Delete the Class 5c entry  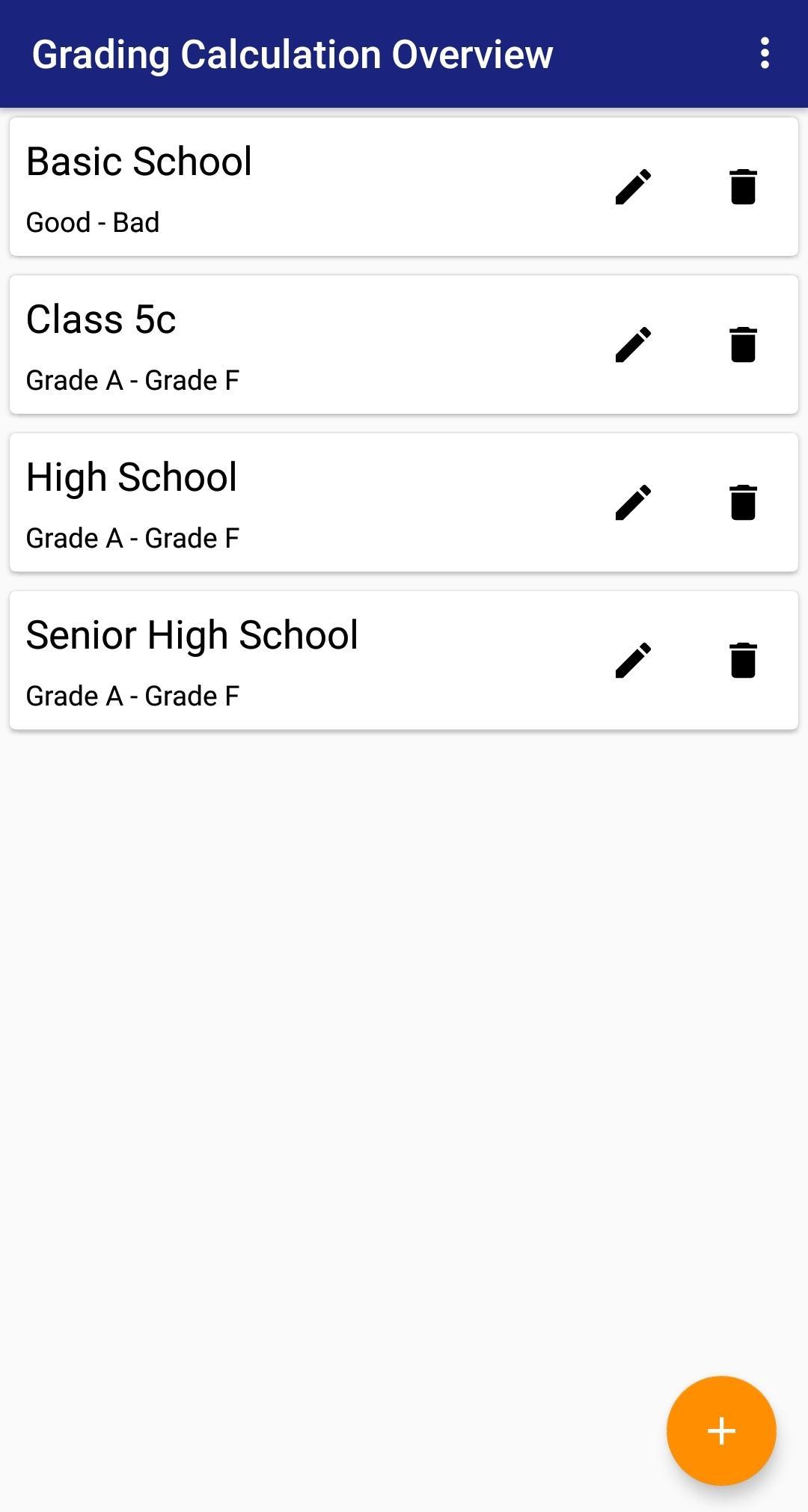click(743, 345)
